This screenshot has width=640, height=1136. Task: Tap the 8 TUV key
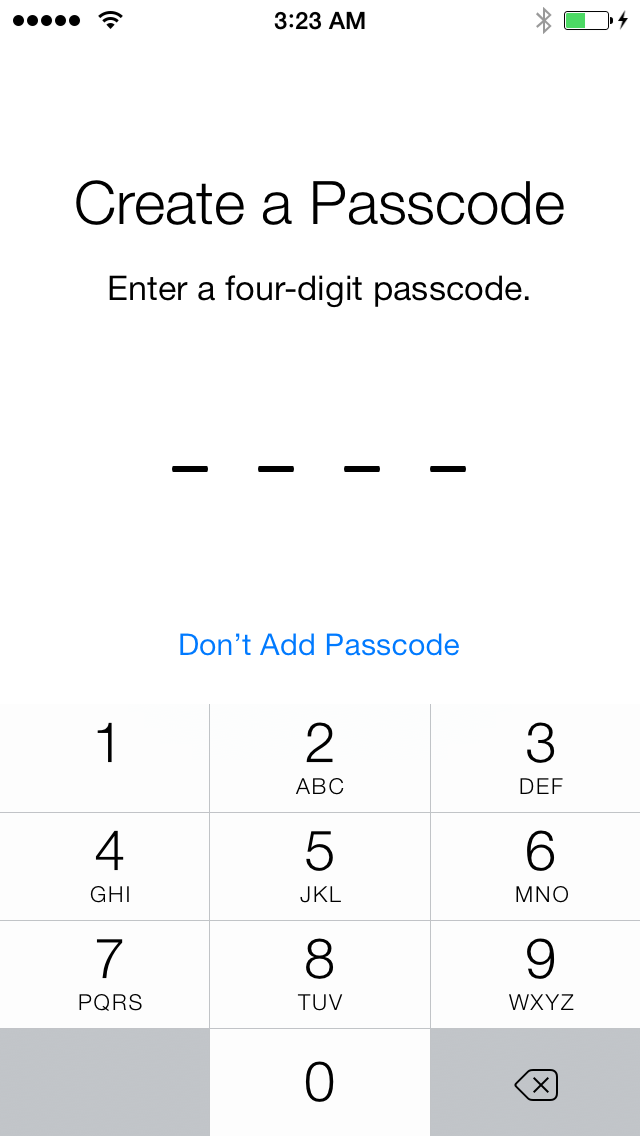tap(320, 974)
